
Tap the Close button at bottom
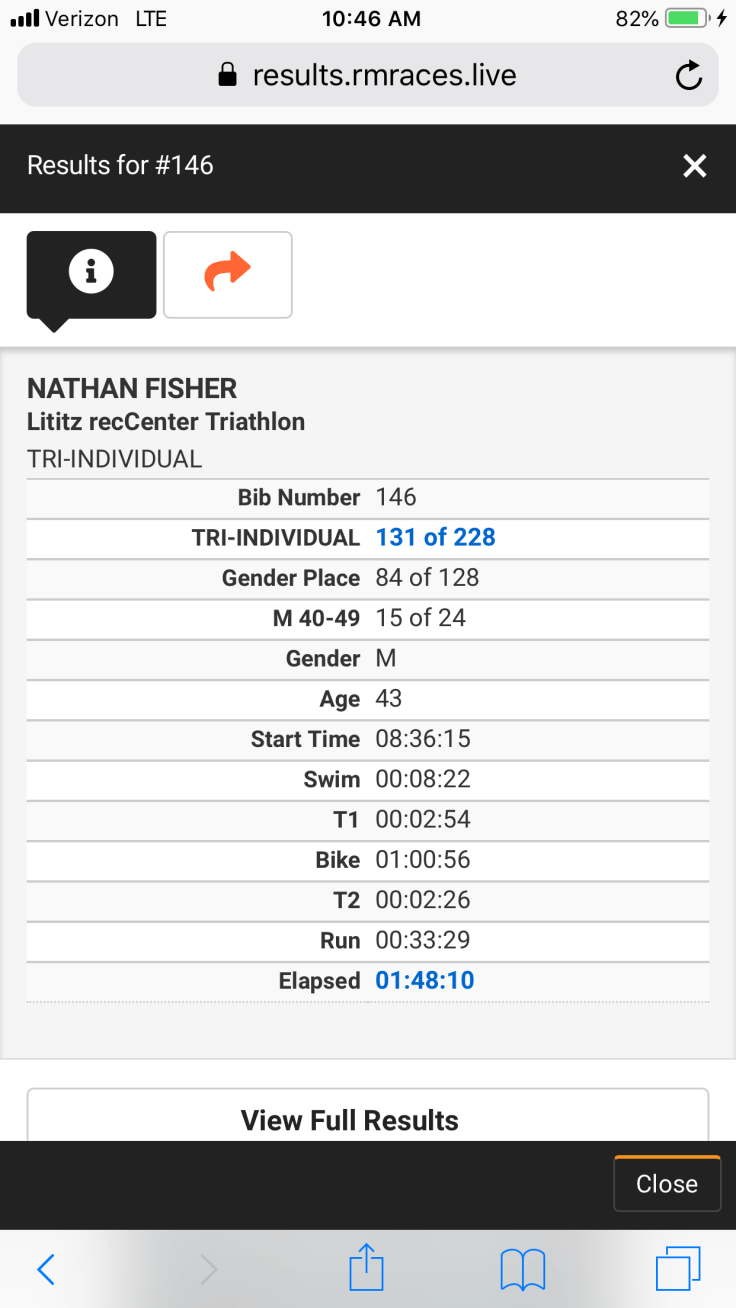[666, 1184]
